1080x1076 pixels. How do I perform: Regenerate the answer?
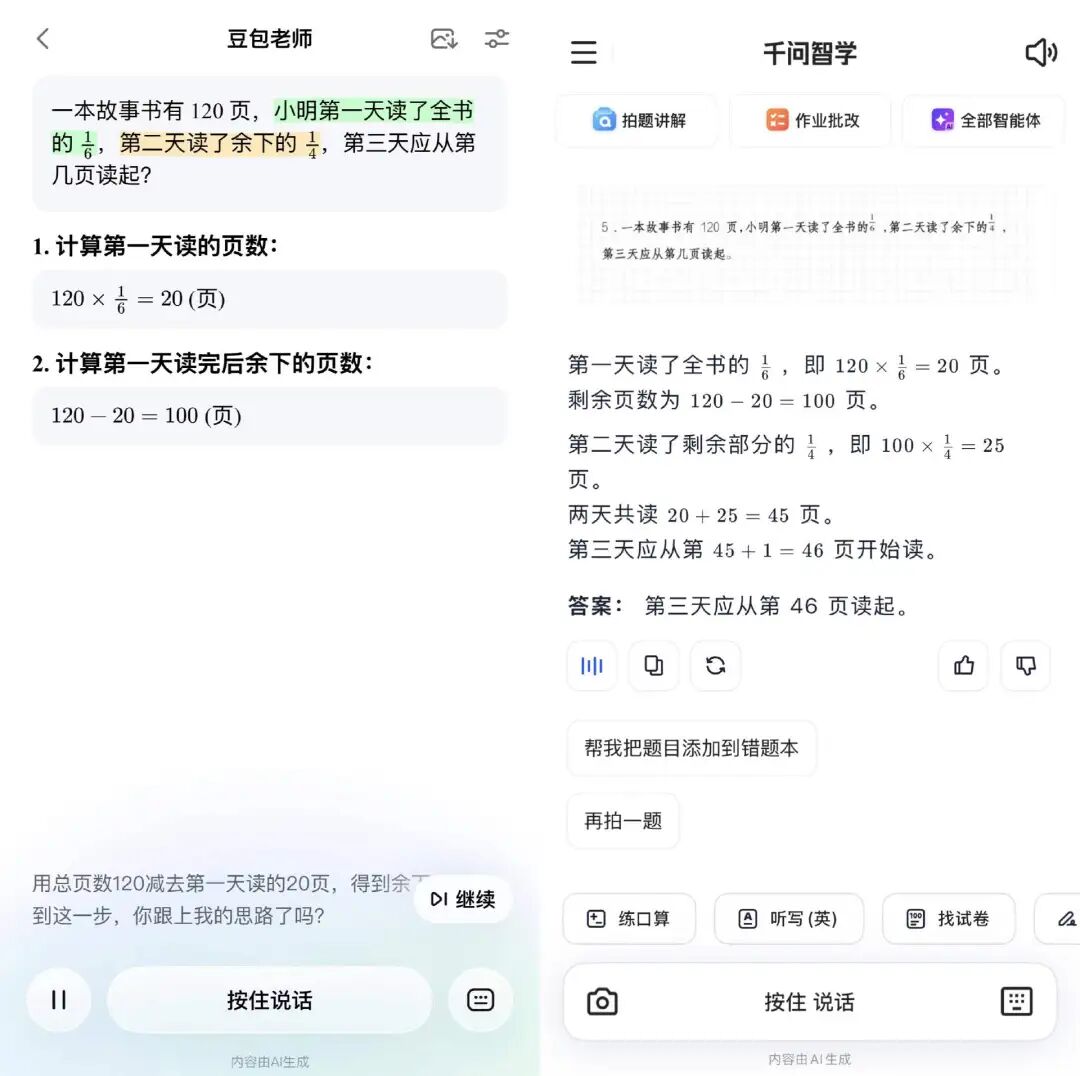tap(716, 666)
